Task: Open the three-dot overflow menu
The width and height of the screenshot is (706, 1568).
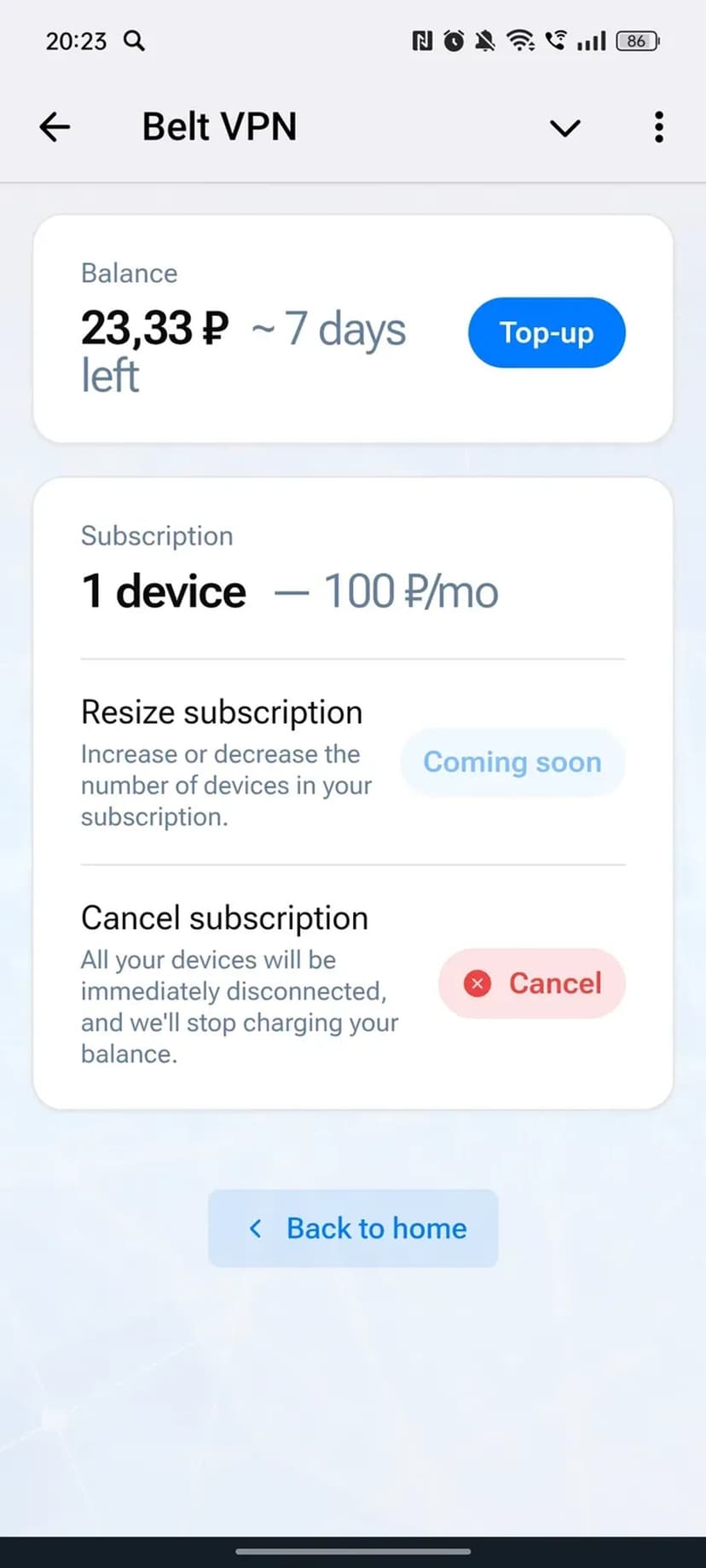Action: click(658, 127)
